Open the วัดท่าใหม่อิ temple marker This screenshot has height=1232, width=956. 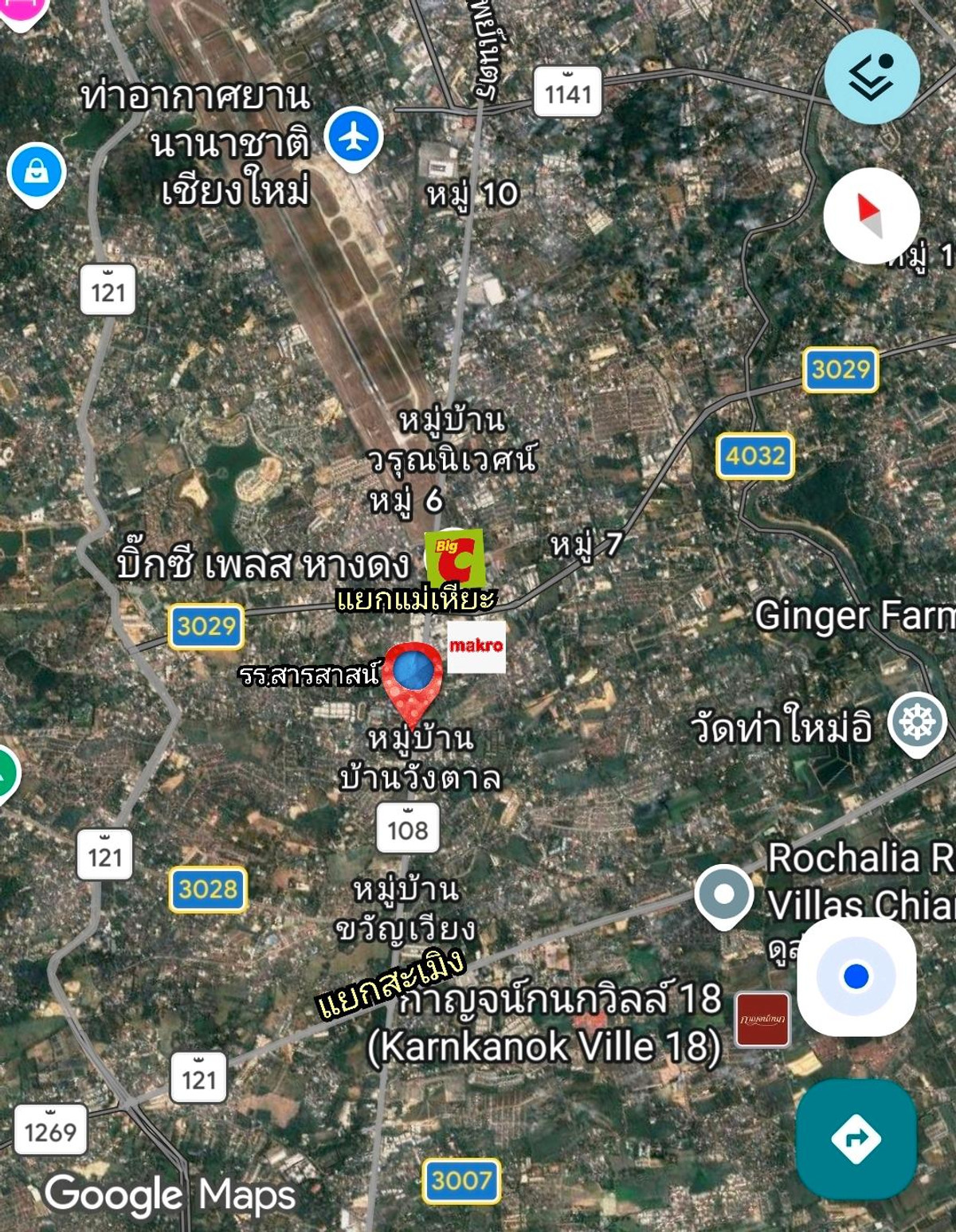point(916,722)
